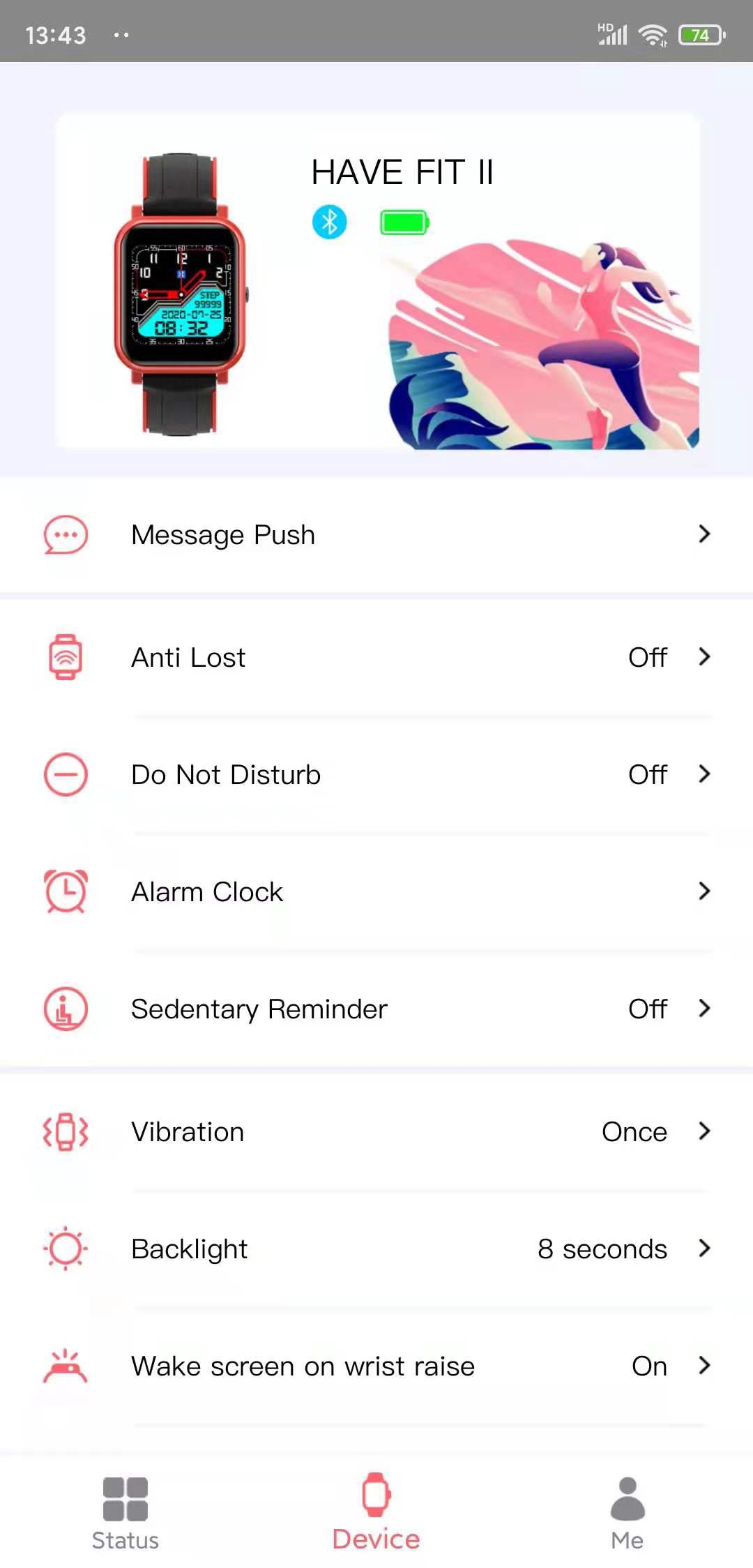
Task: Open the HAVE FIT II device card
Action: point(376,280)
